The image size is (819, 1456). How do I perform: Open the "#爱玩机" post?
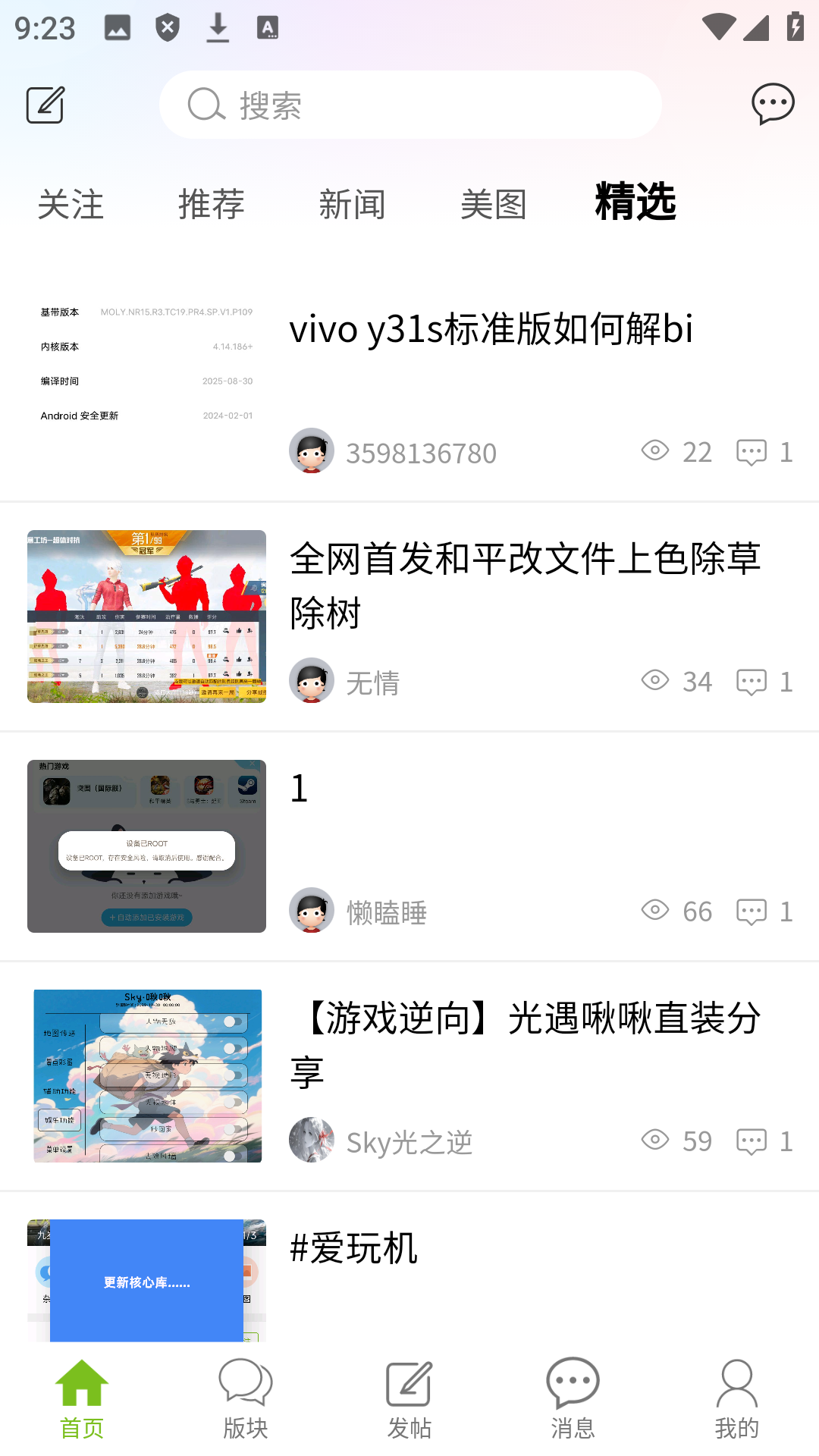click(353, 1249)
